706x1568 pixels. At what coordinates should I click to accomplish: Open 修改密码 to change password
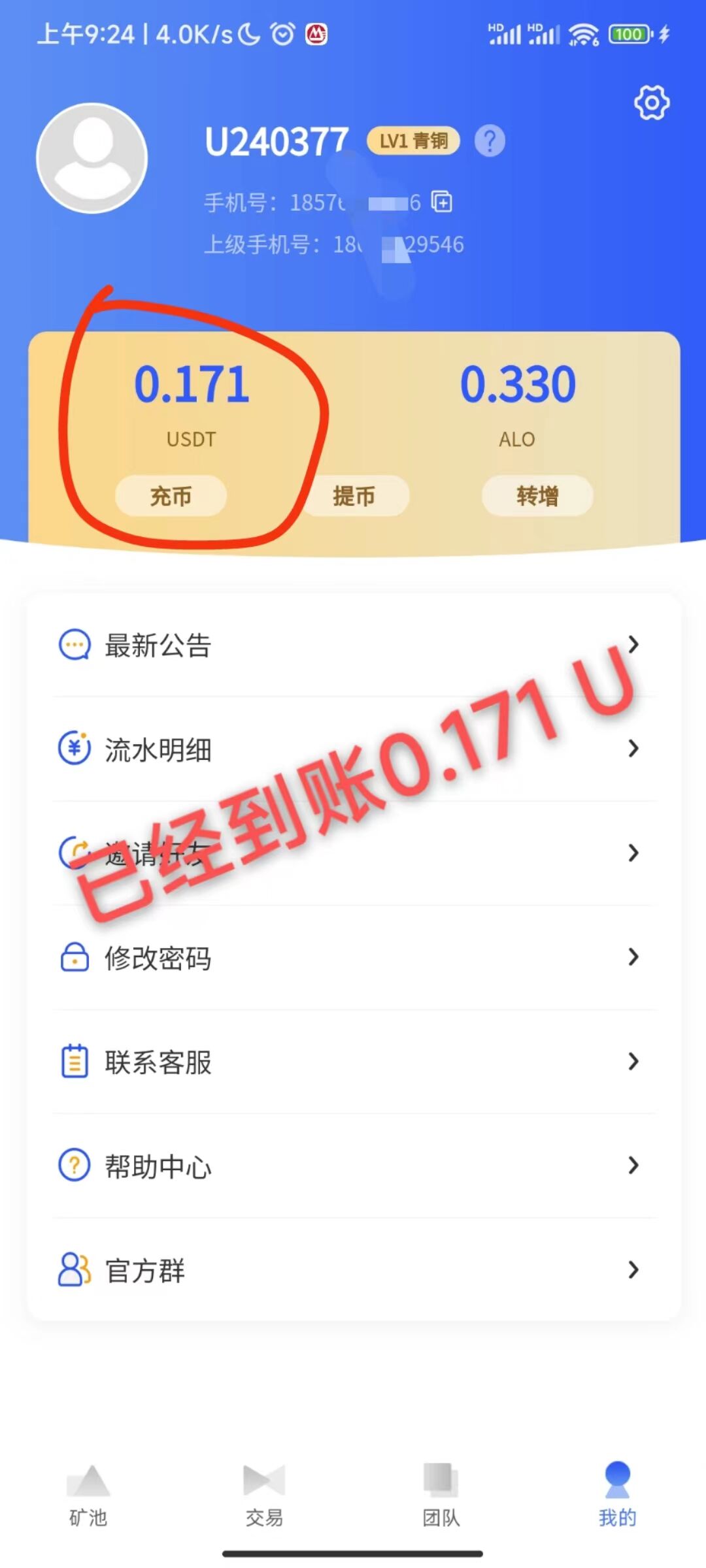click(353, 957)
